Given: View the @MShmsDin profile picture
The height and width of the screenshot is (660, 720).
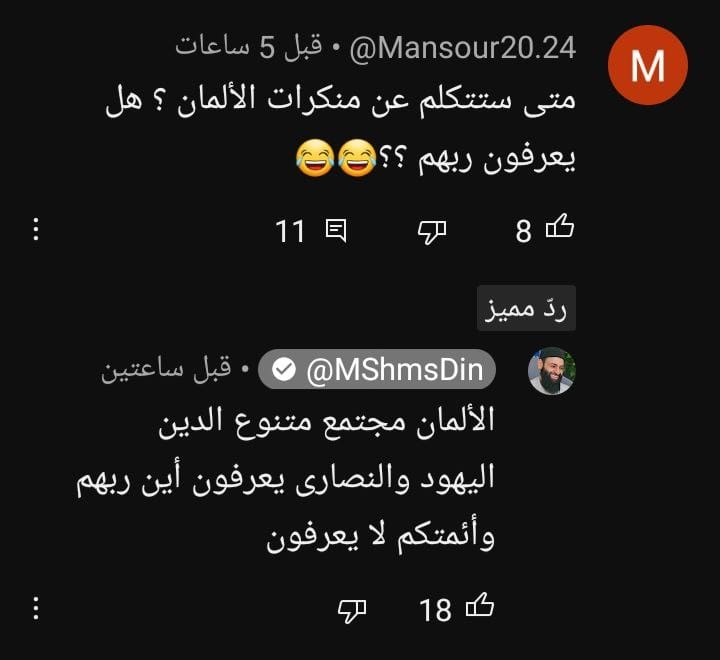Looking at the screenshot, I should 551,371.
